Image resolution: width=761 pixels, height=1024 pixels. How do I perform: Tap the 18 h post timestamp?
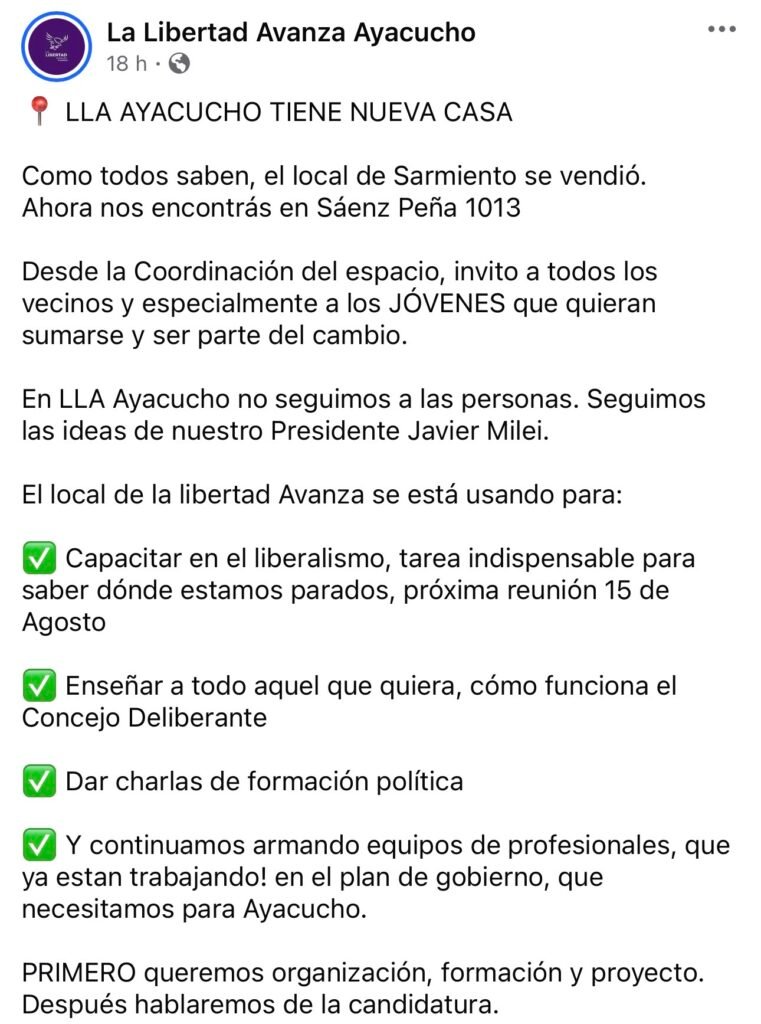(x=127, y=63)
